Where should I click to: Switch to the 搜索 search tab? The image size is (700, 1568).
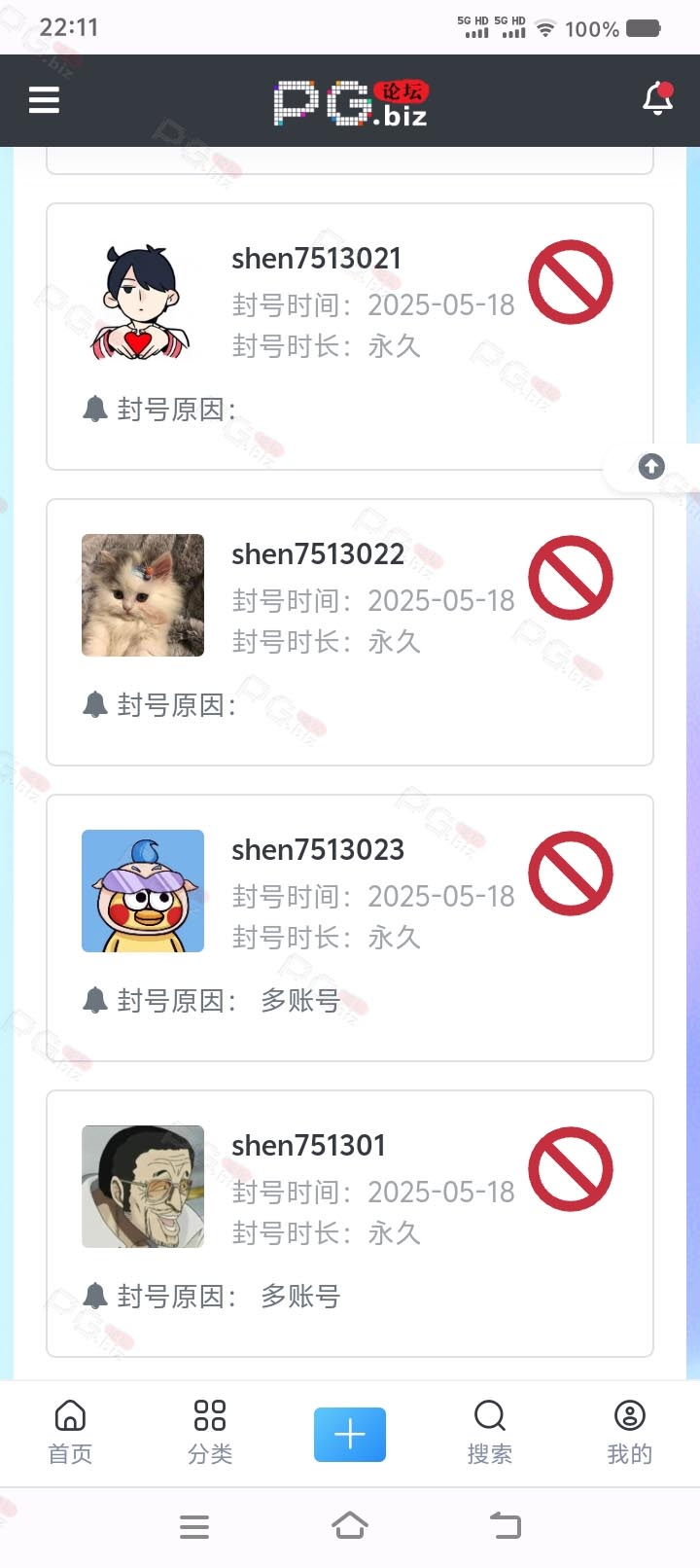coord(490,1433)
